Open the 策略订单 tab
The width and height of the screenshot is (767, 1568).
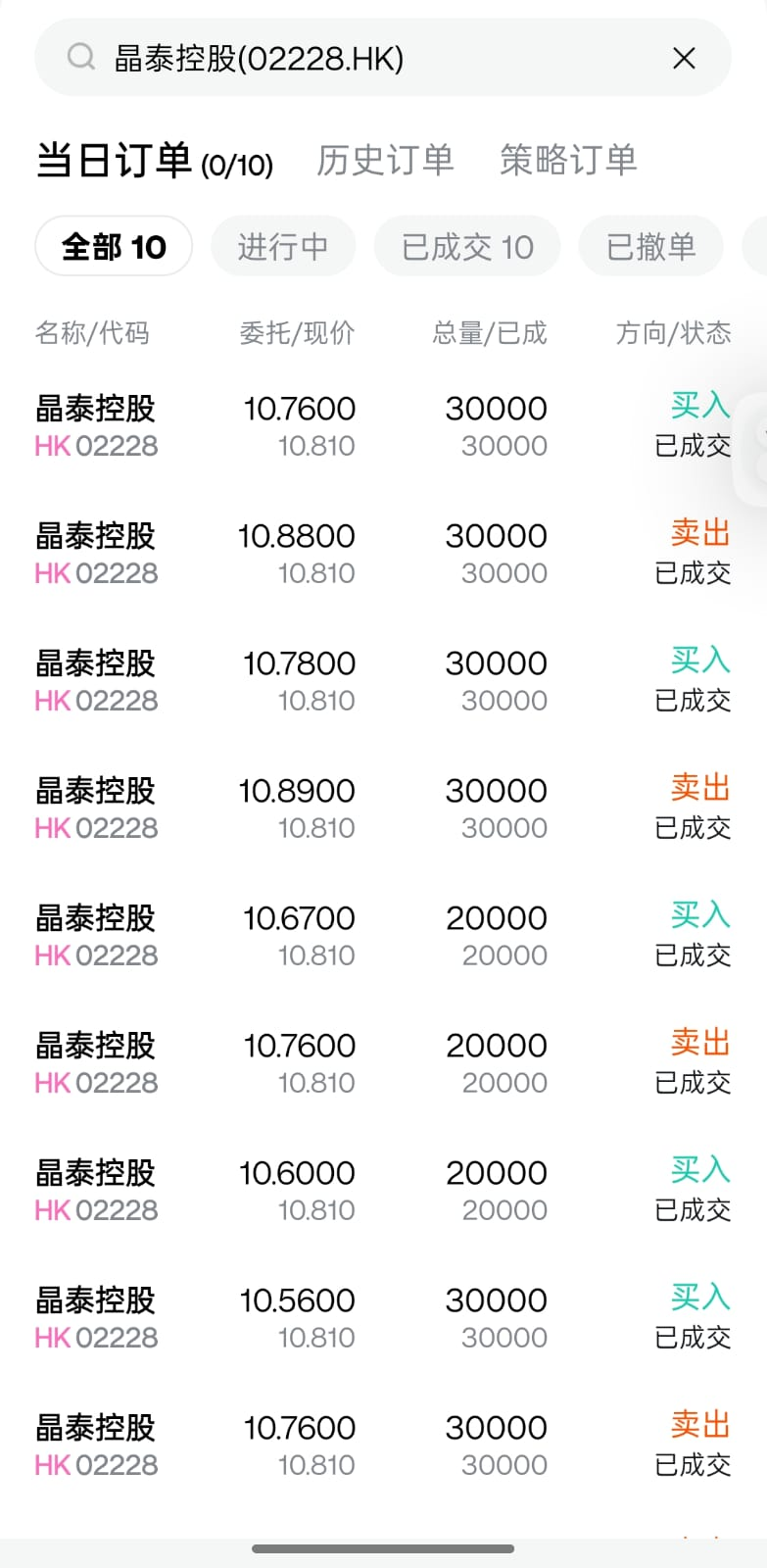(568, 160)
